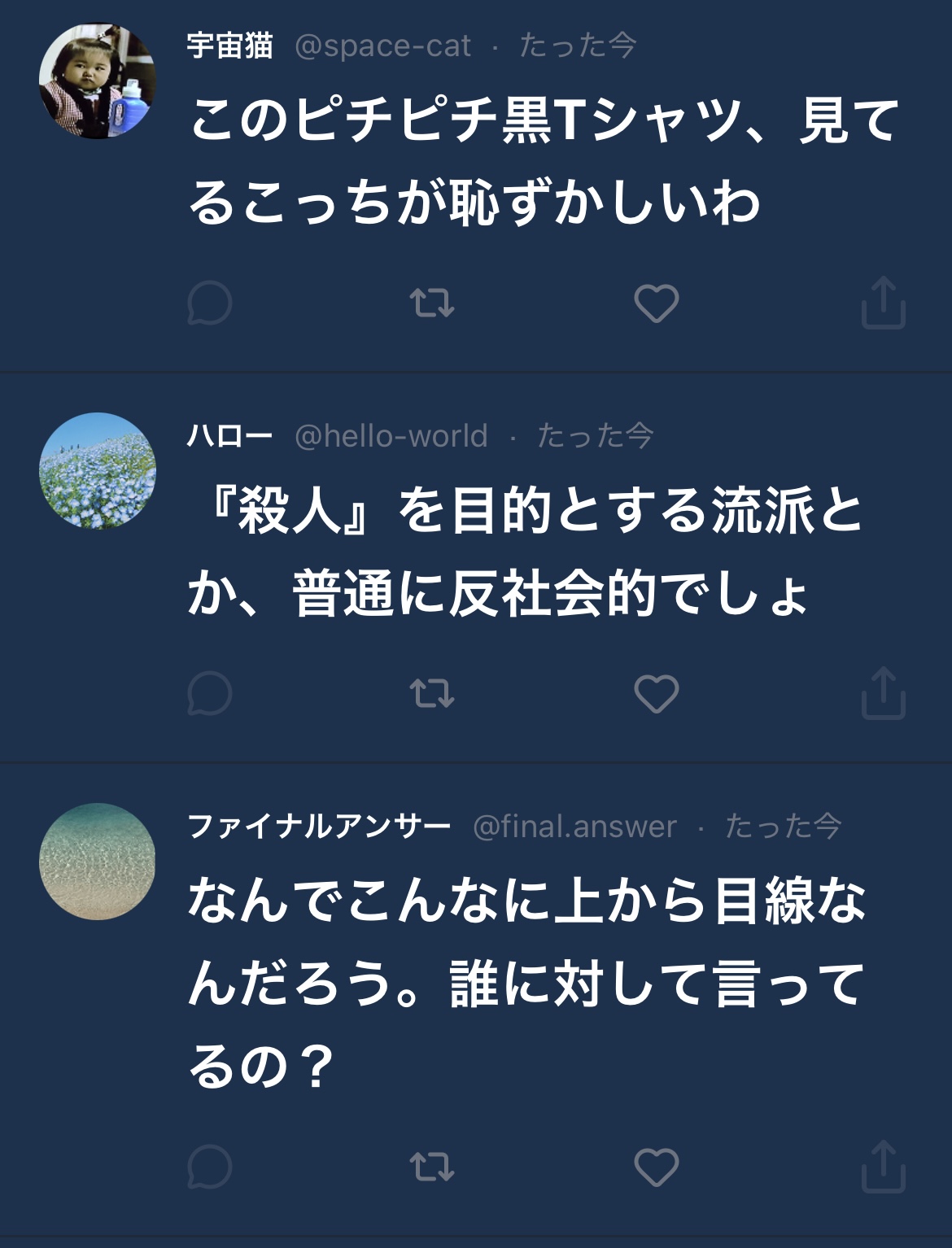Reply to the ハロー post
Viewport: 952px width, 1248px height.
pos(209,694)
